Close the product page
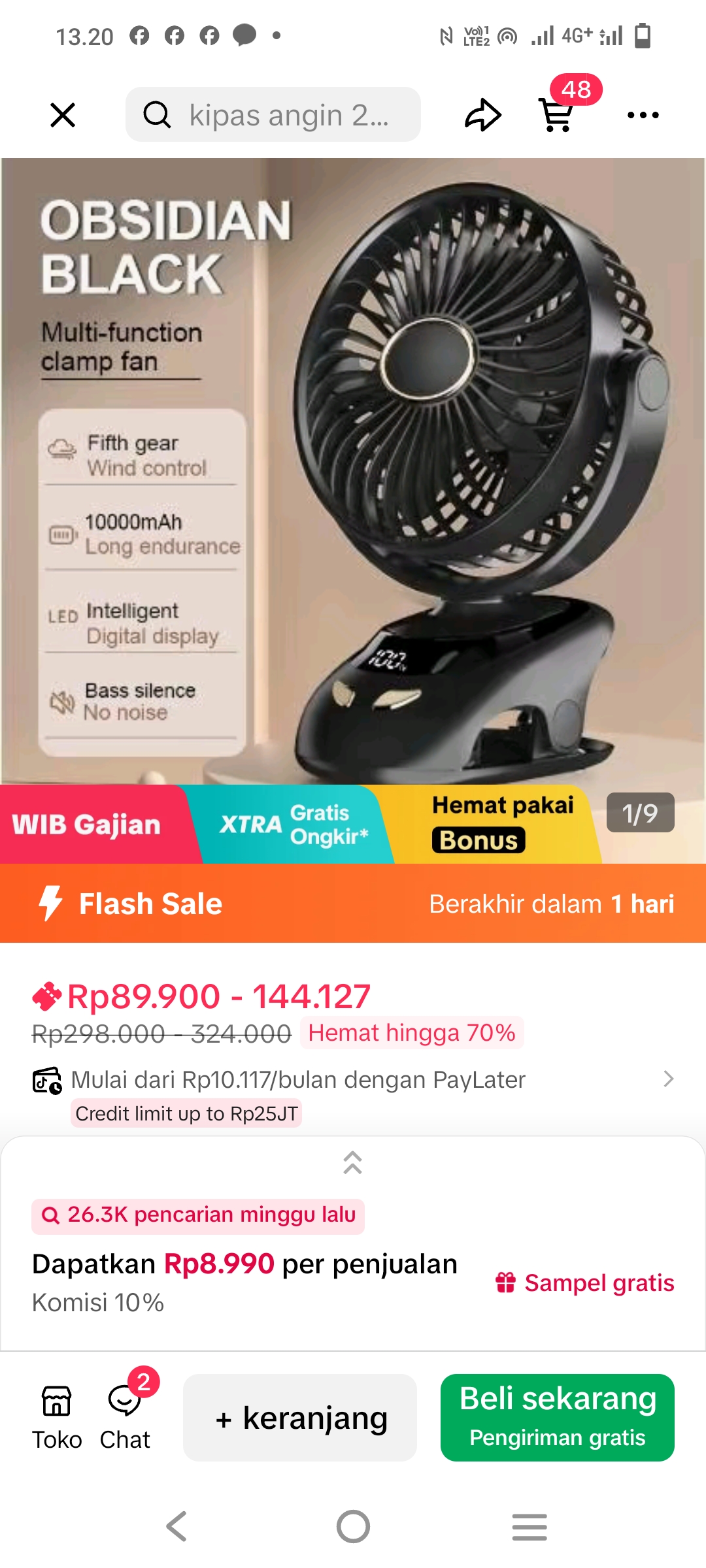 pyautogui.click(x=63, y=115)
